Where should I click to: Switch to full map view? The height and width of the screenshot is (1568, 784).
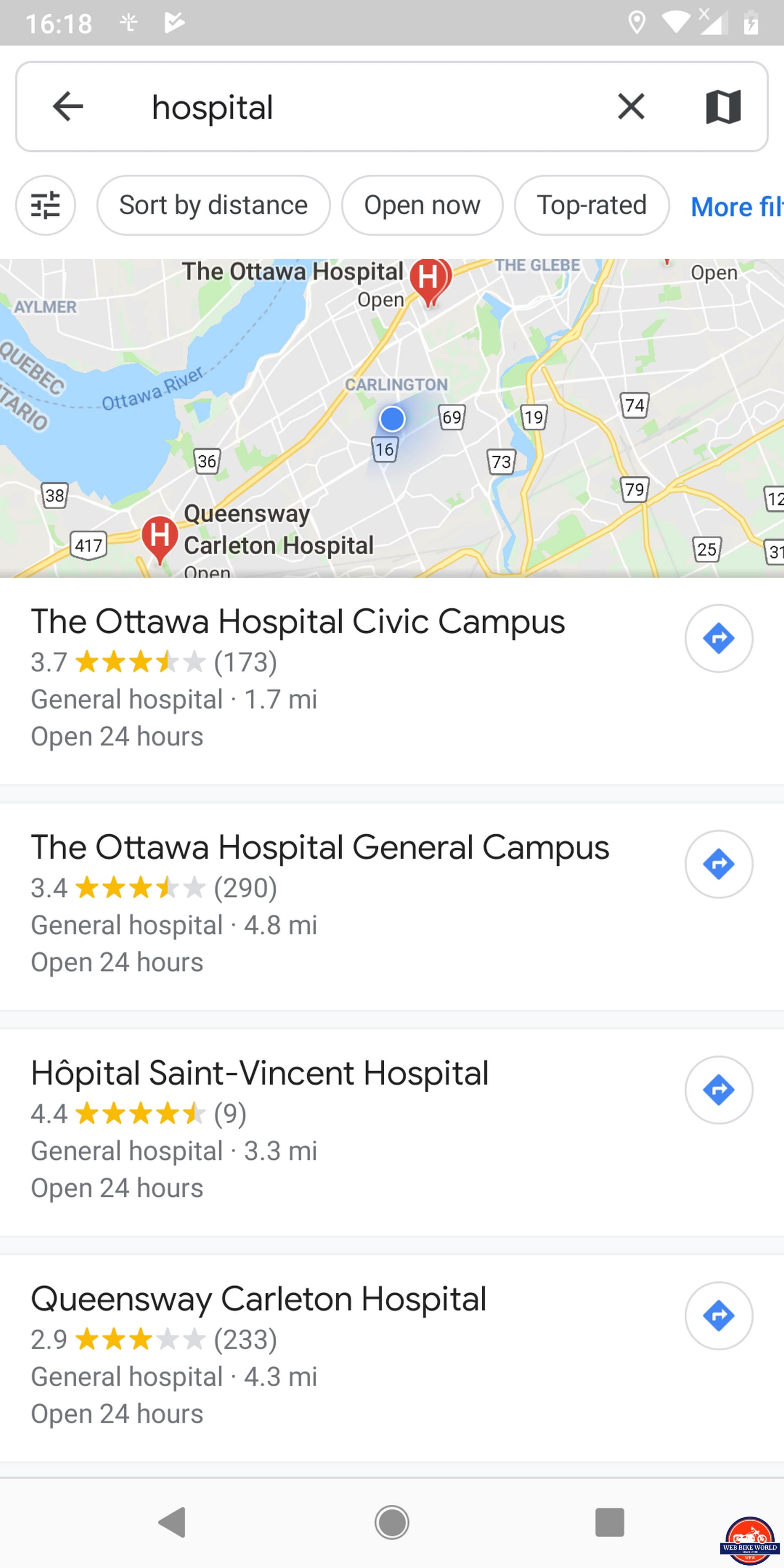[723, 107]
